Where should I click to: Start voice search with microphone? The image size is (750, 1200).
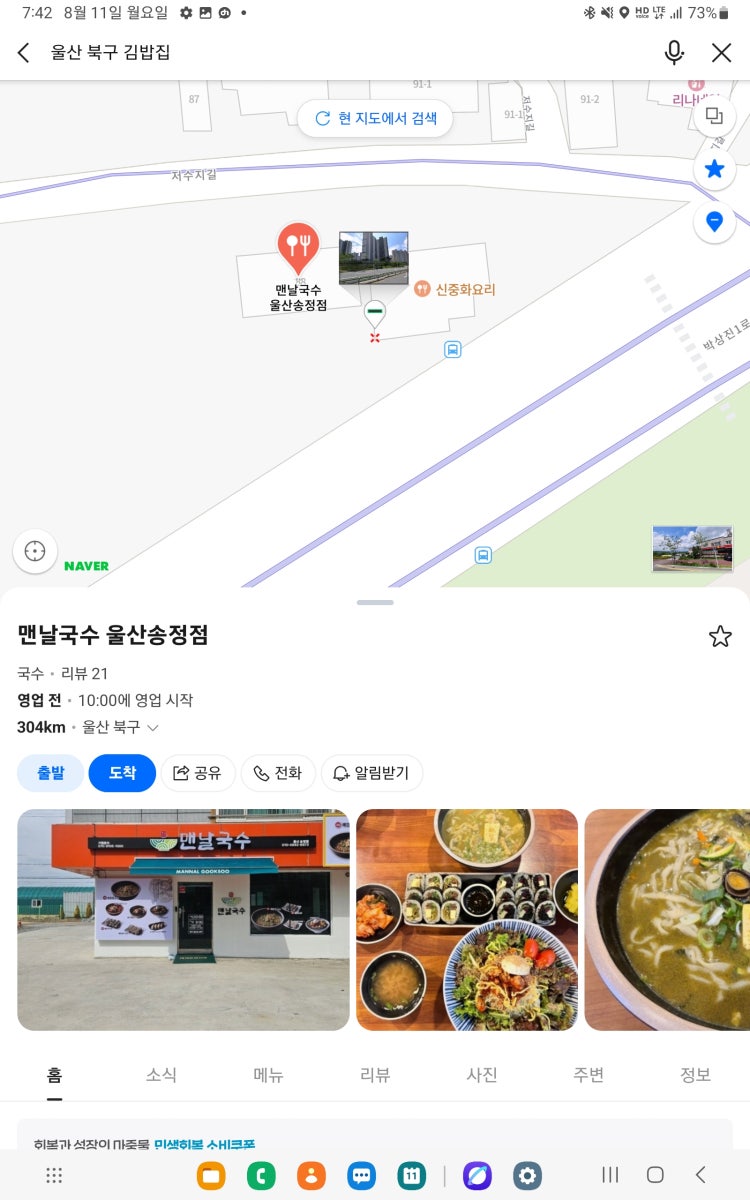click(x=674, y=53)
